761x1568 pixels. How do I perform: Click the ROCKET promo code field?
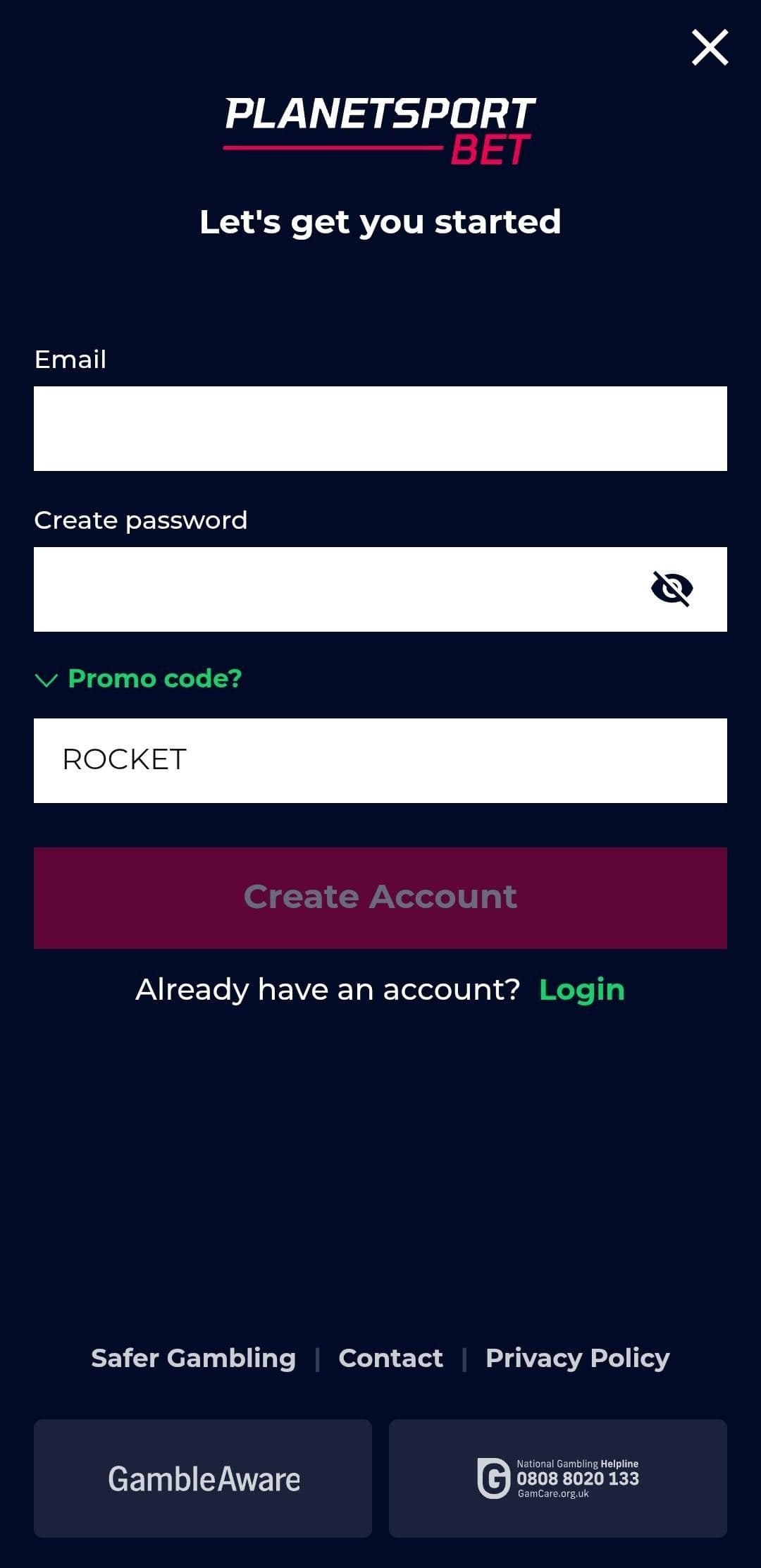(380, 760)
